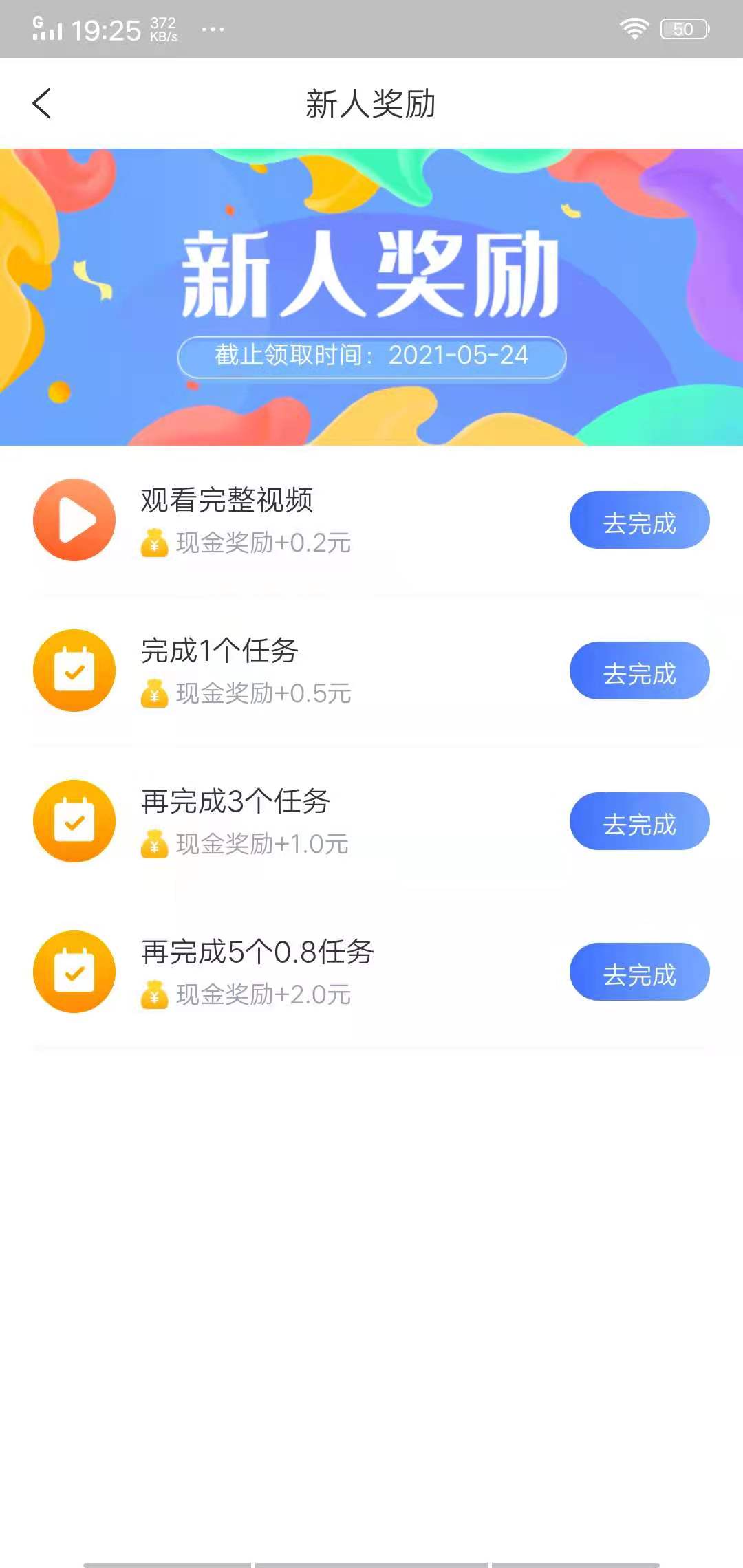Viewport: 743px width, 1568px height.
Task: Tap the 新人奖励 title at the top
Action: [371, 105]
